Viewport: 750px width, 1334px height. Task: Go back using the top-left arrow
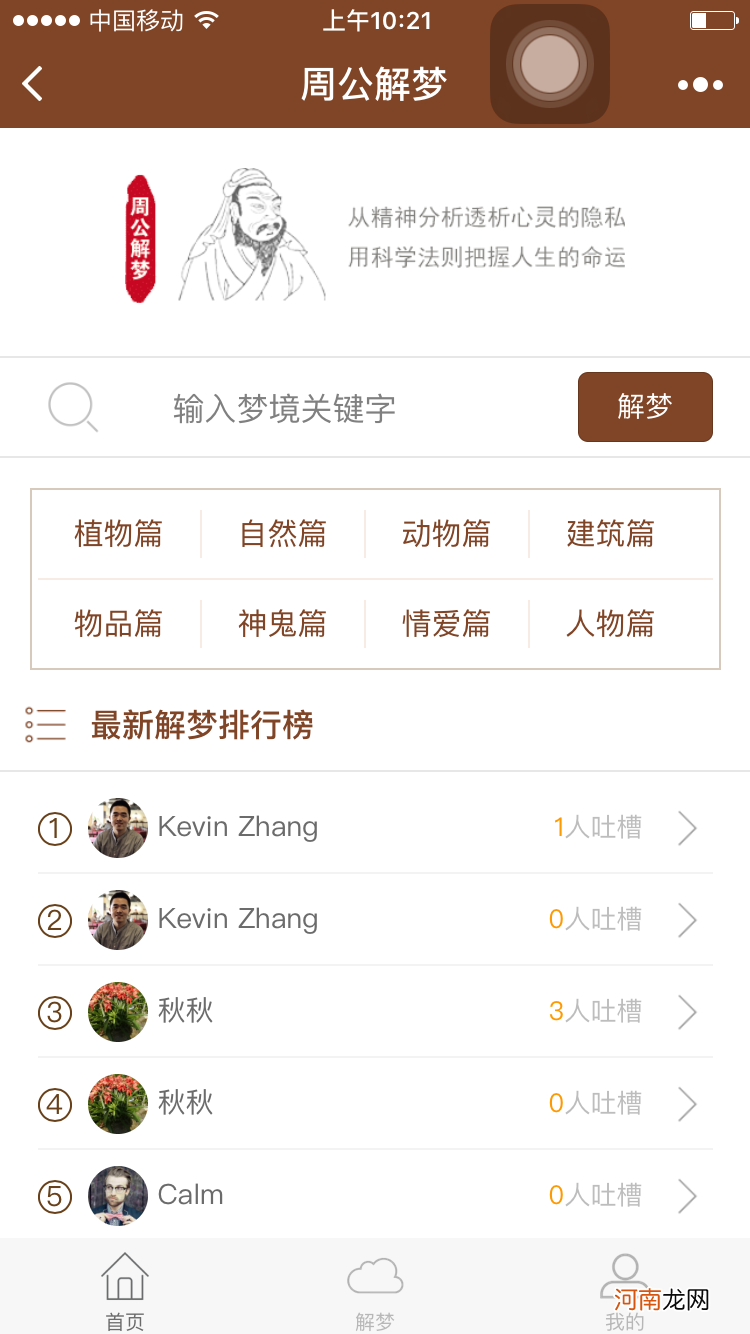coord(32,84)
